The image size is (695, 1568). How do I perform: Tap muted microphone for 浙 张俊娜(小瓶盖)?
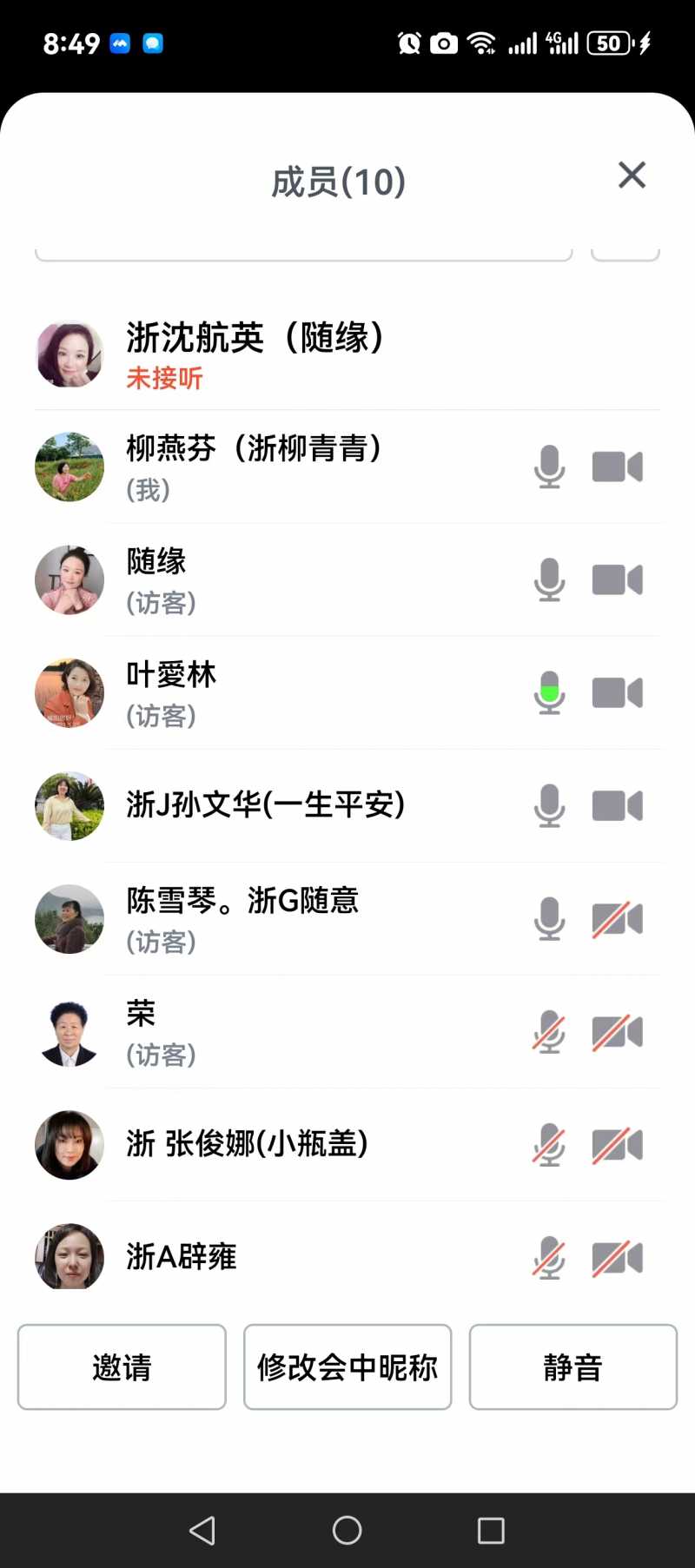coord(549,1145)
